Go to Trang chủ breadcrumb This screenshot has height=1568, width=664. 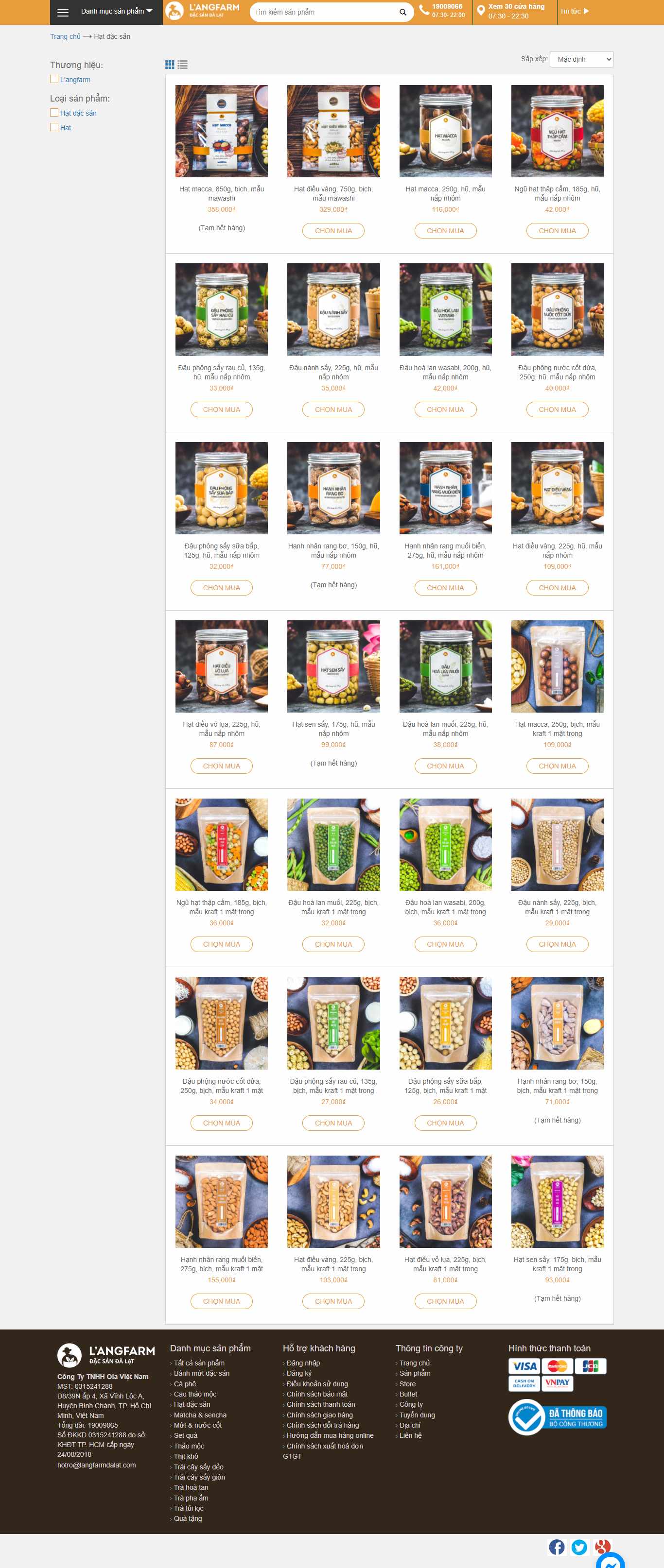click(65, 36)
